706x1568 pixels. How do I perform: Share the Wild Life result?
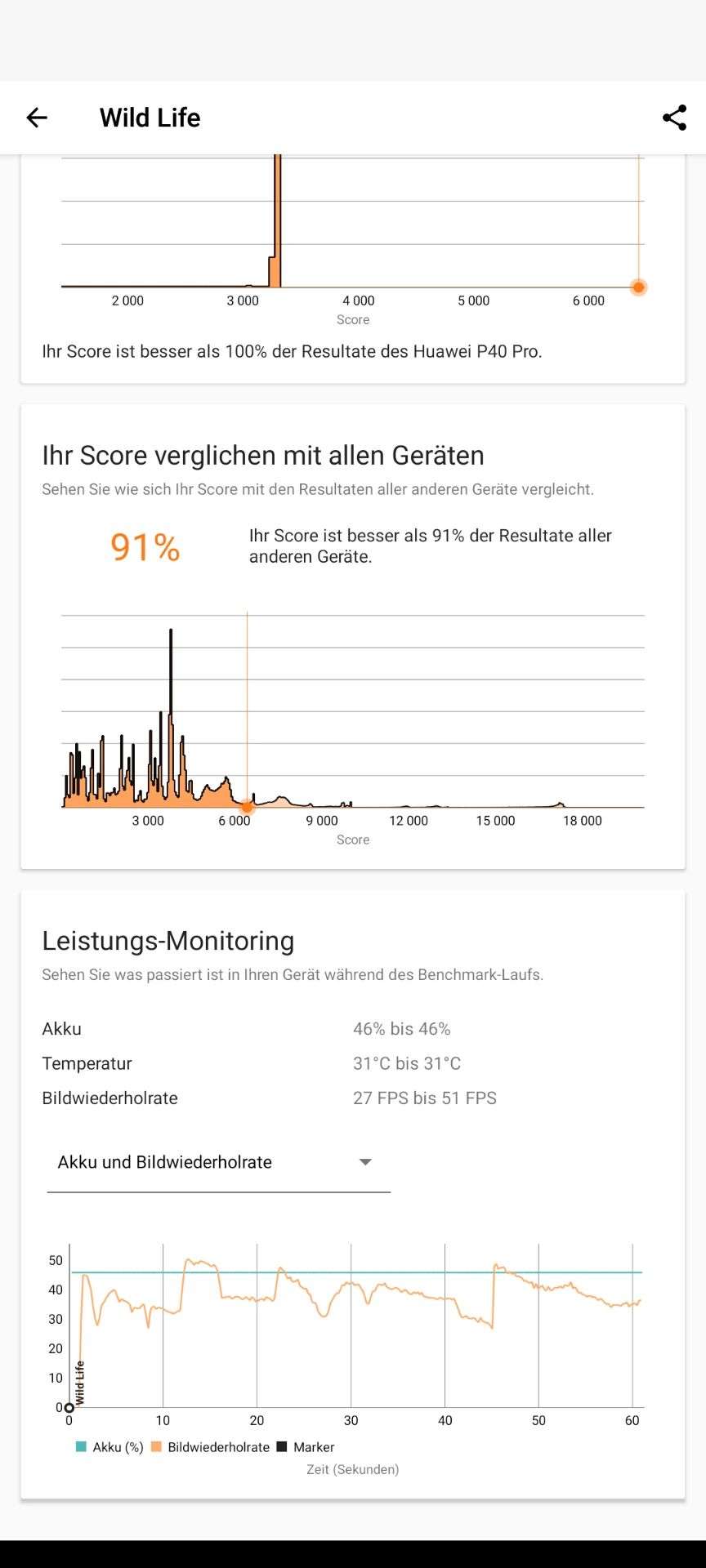[x=674, y=118]
